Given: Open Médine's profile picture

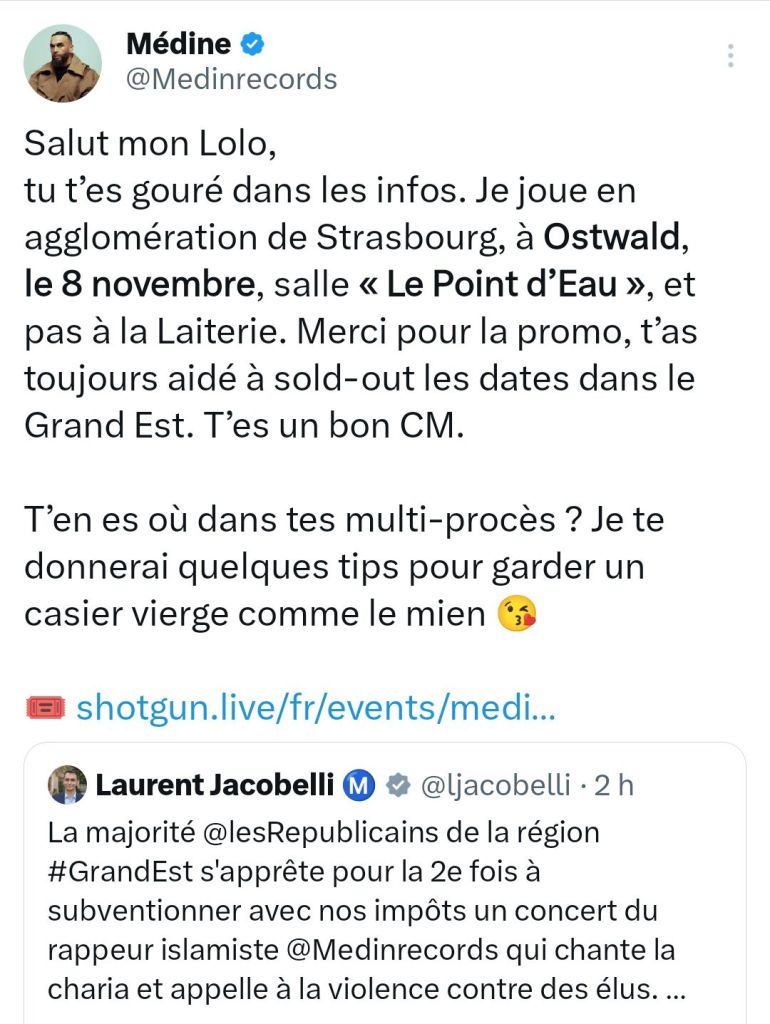Looking at the screenshot, I should click(63, 62).
